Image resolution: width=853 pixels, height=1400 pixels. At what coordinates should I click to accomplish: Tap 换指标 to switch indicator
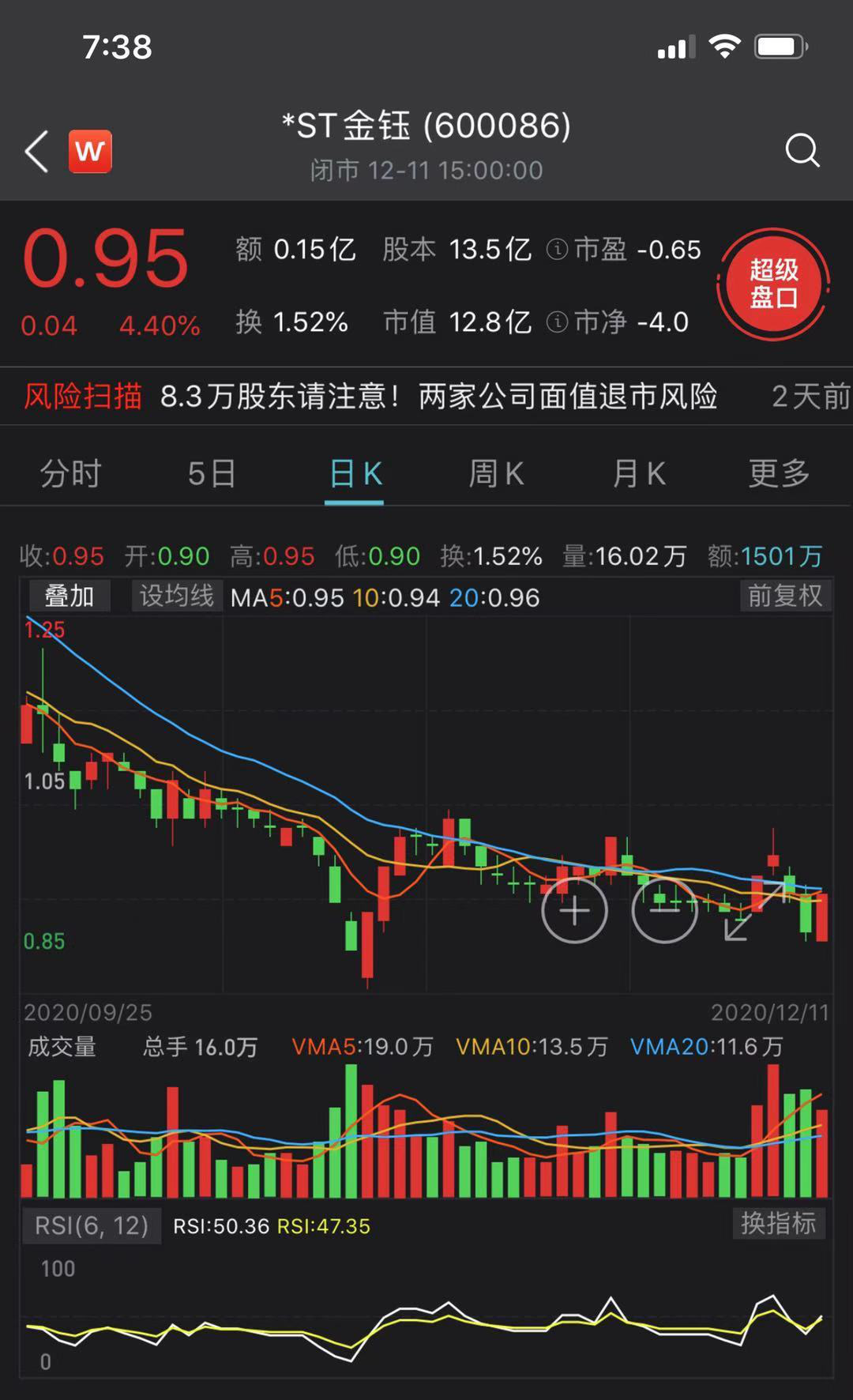pos(778,1224)
